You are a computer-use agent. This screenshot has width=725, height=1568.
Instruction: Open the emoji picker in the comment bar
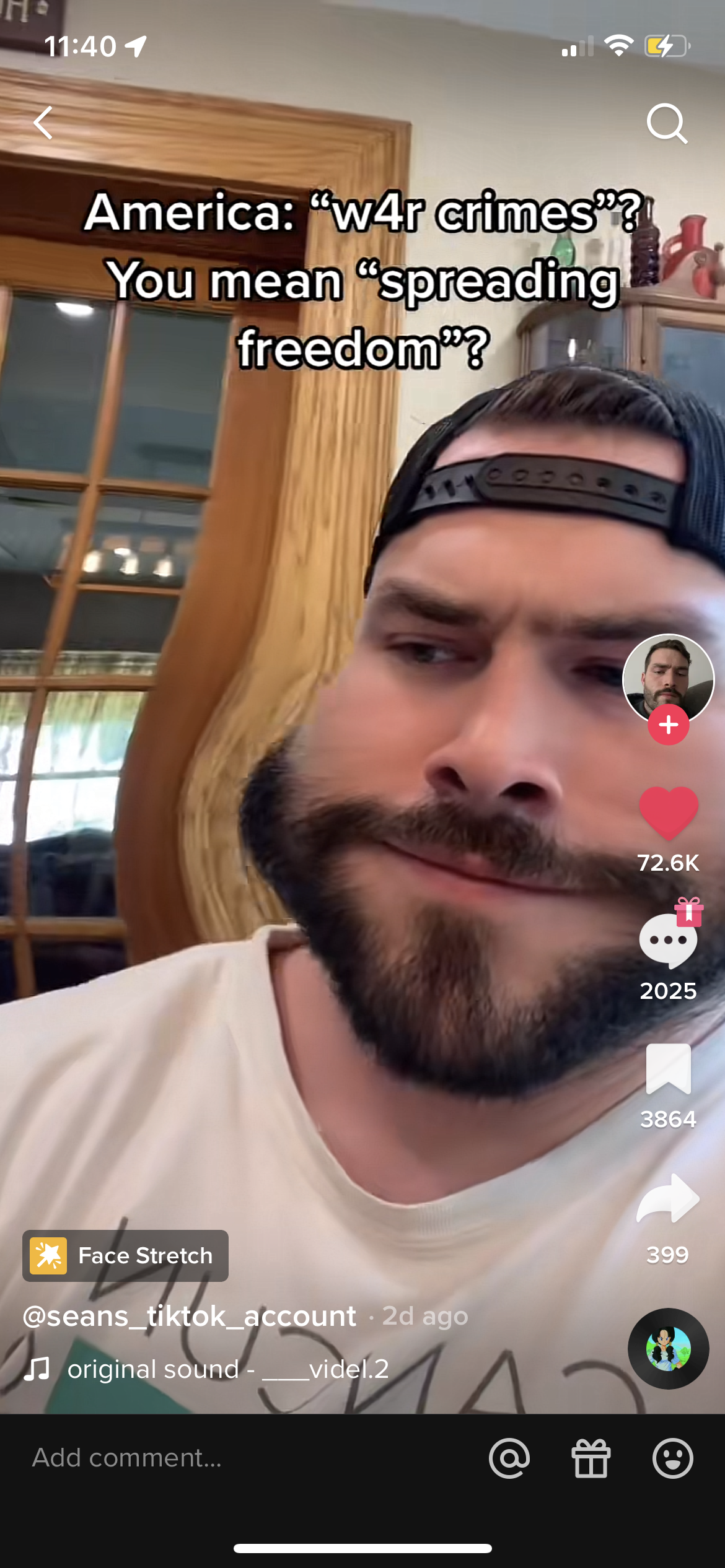673,1458
